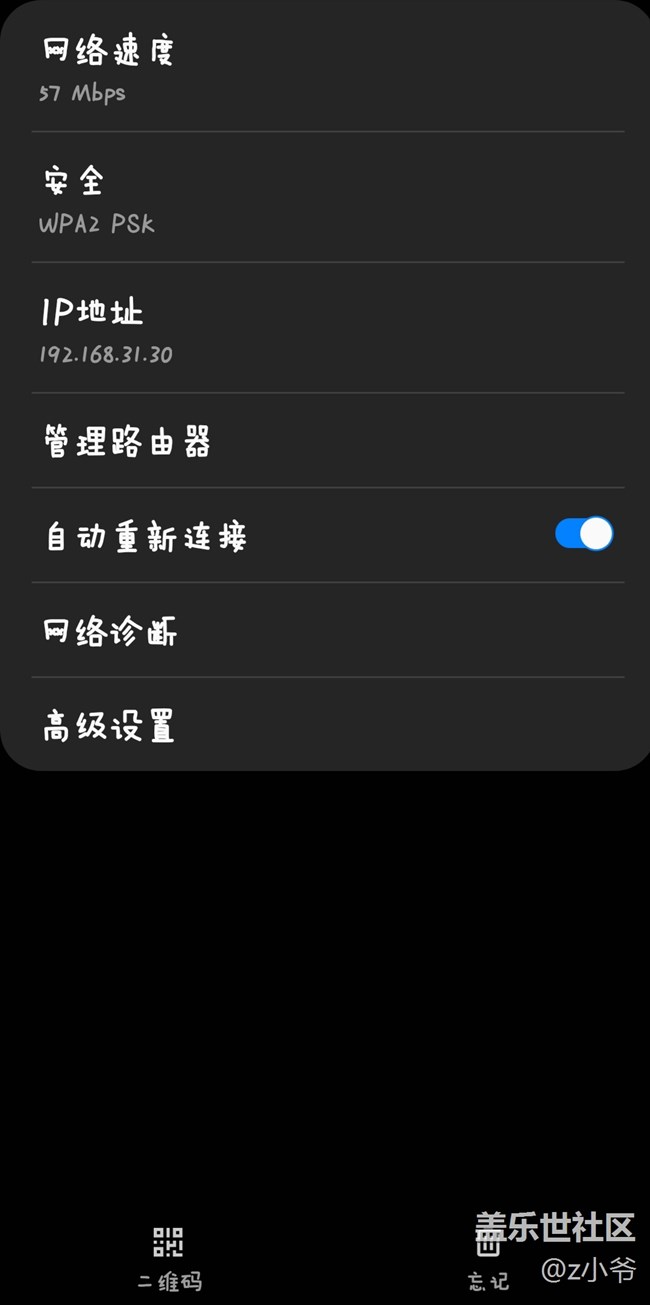Open 管理路由器 settings
Screen dimensions: 650x1305
click(127, 441)
